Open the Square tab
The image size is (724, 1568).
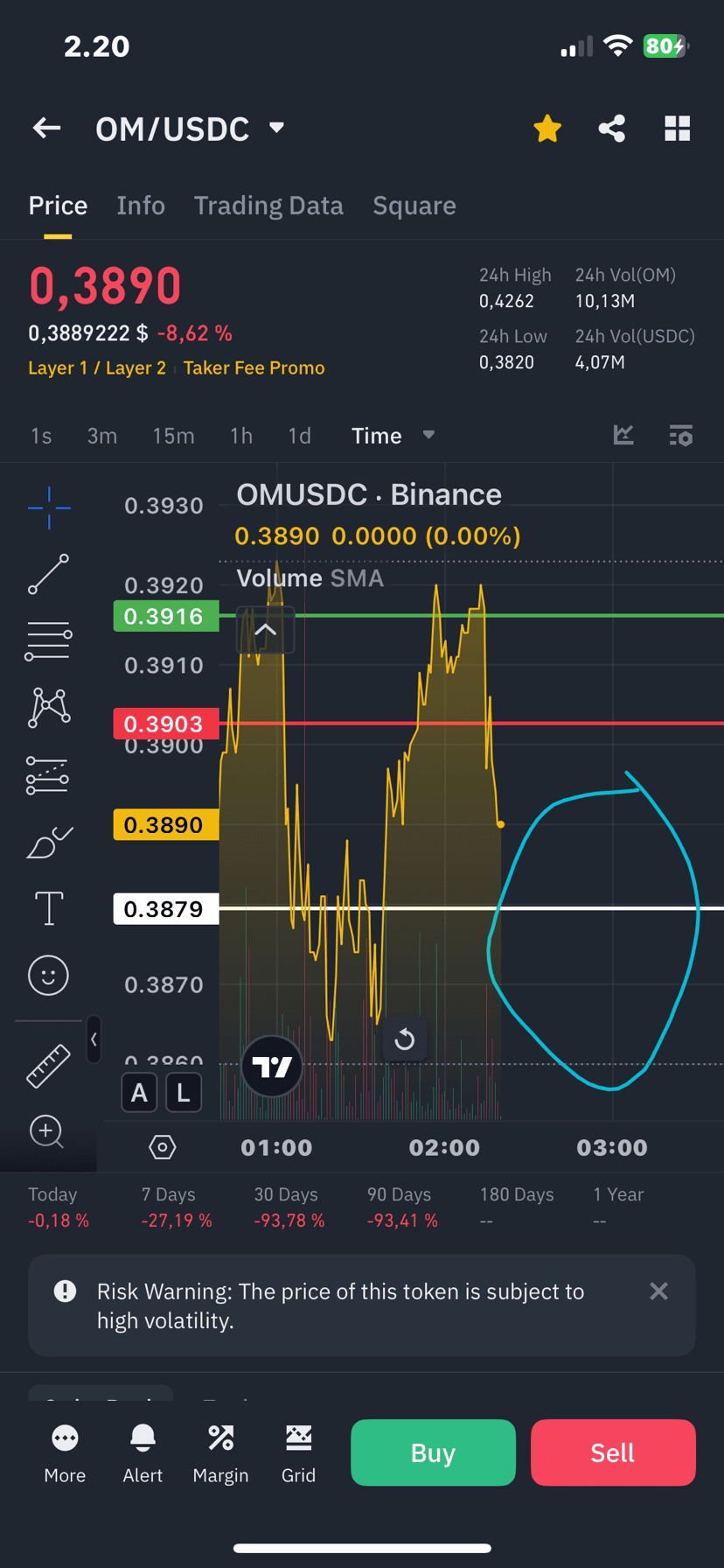tap(414, 206)
